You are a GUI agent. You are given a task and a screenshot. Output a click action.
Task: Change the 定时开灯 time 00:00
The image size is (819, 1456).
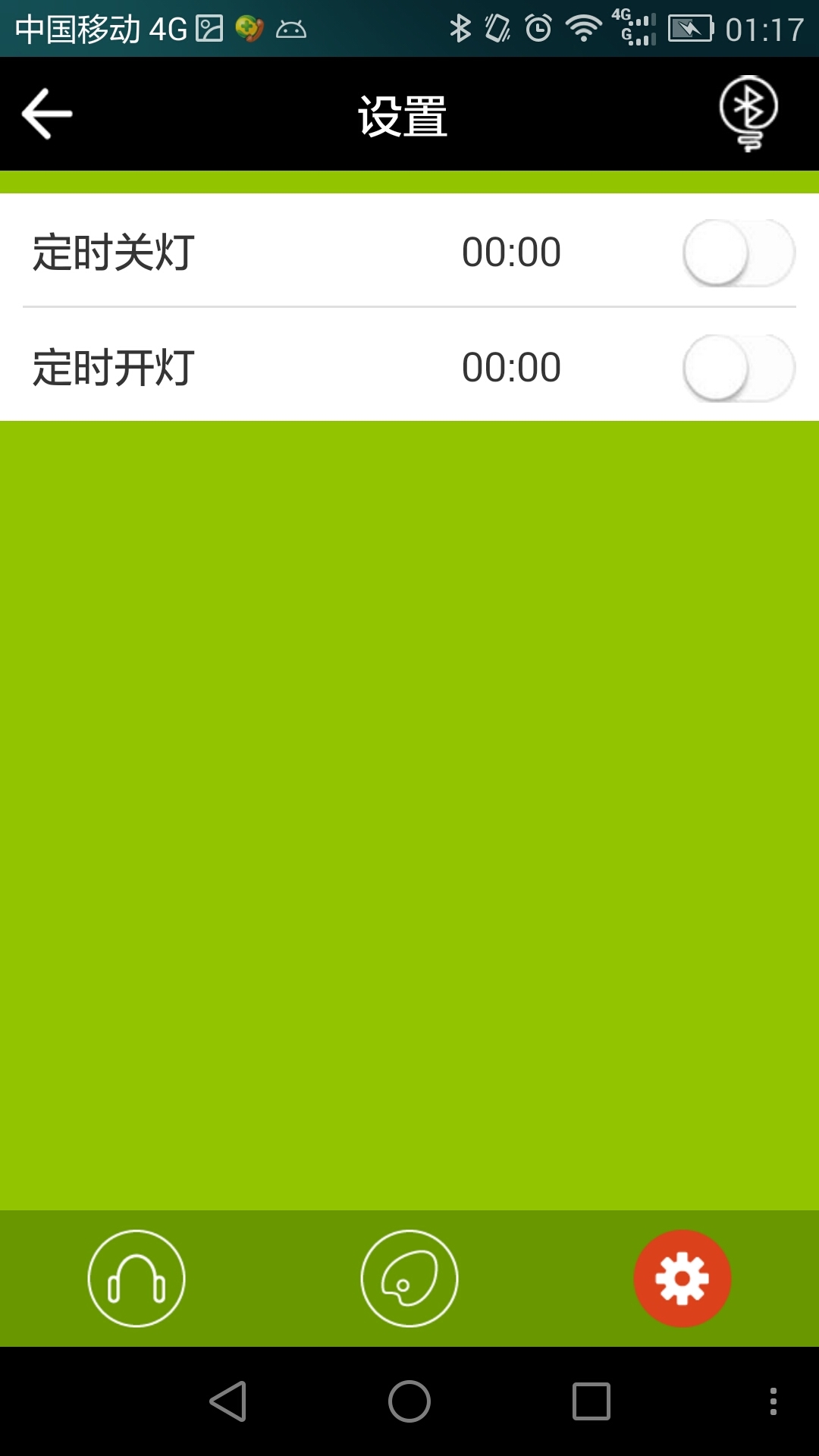tap(511, 367)
